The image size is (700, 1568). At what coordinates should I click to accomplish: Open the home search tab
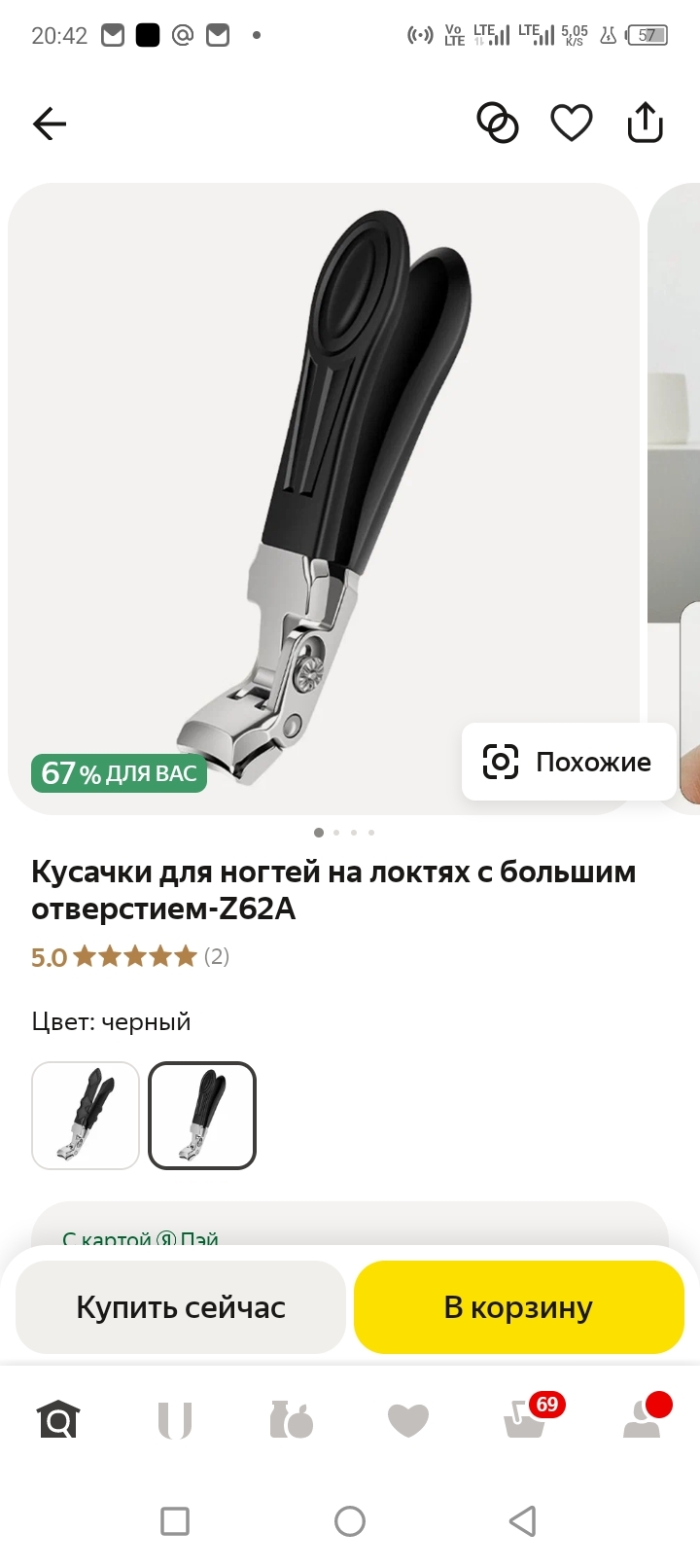pos(58,1420)
